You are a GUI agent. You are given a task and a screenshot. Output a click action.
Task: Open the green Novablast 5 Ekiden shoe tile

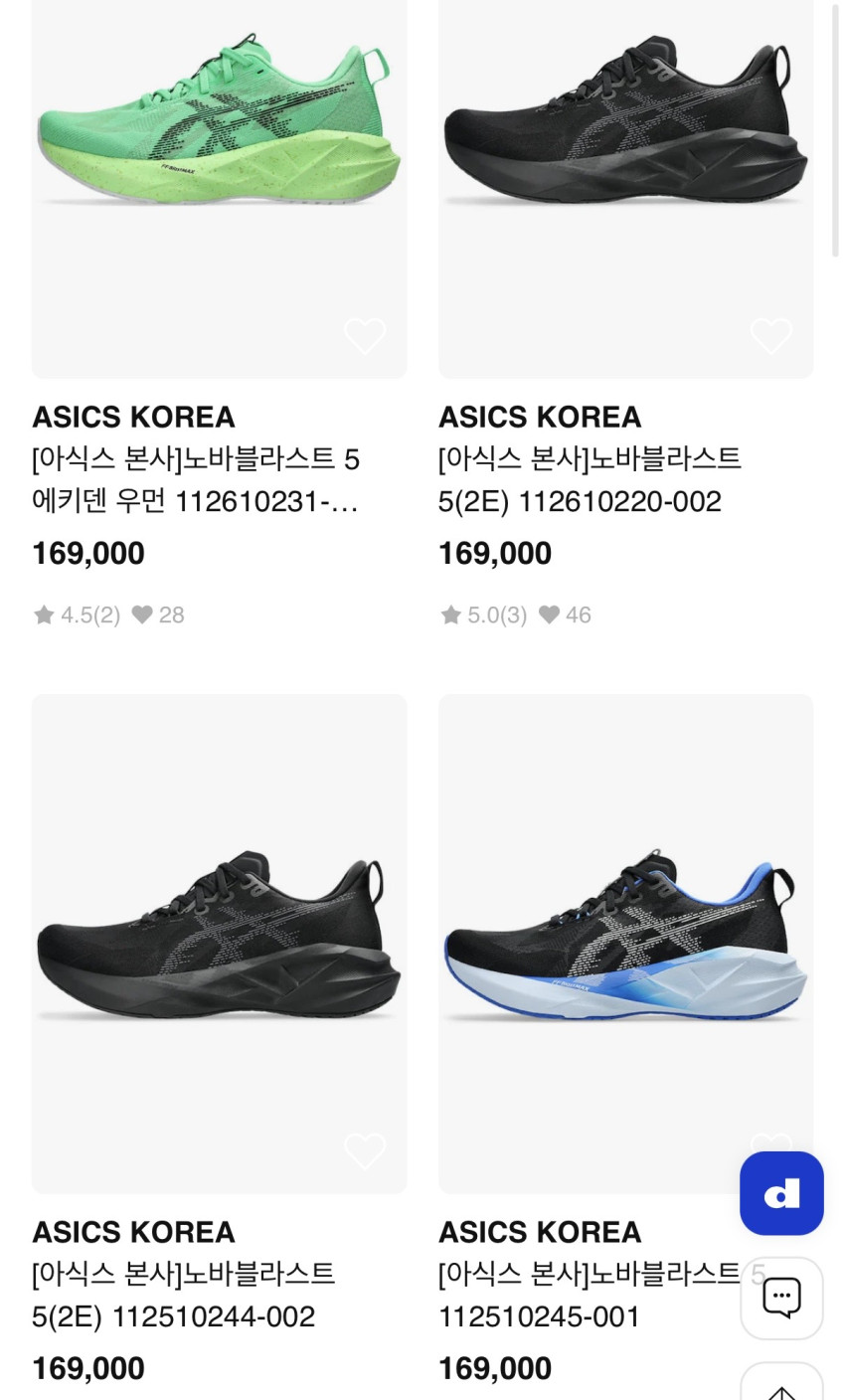pos(219,149)
